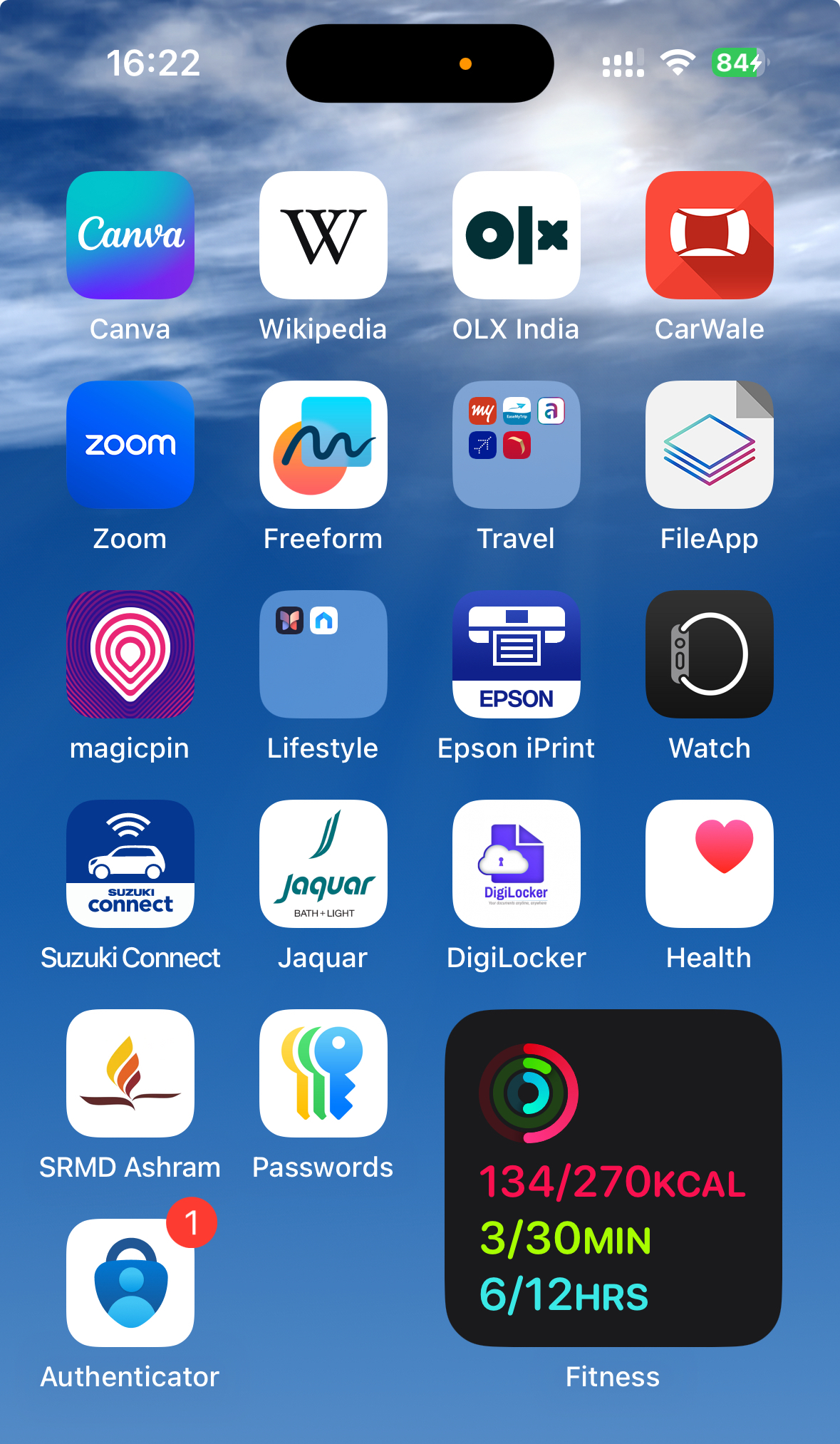
Task: Launch Epson iPrint
Action: click(517, 654)
